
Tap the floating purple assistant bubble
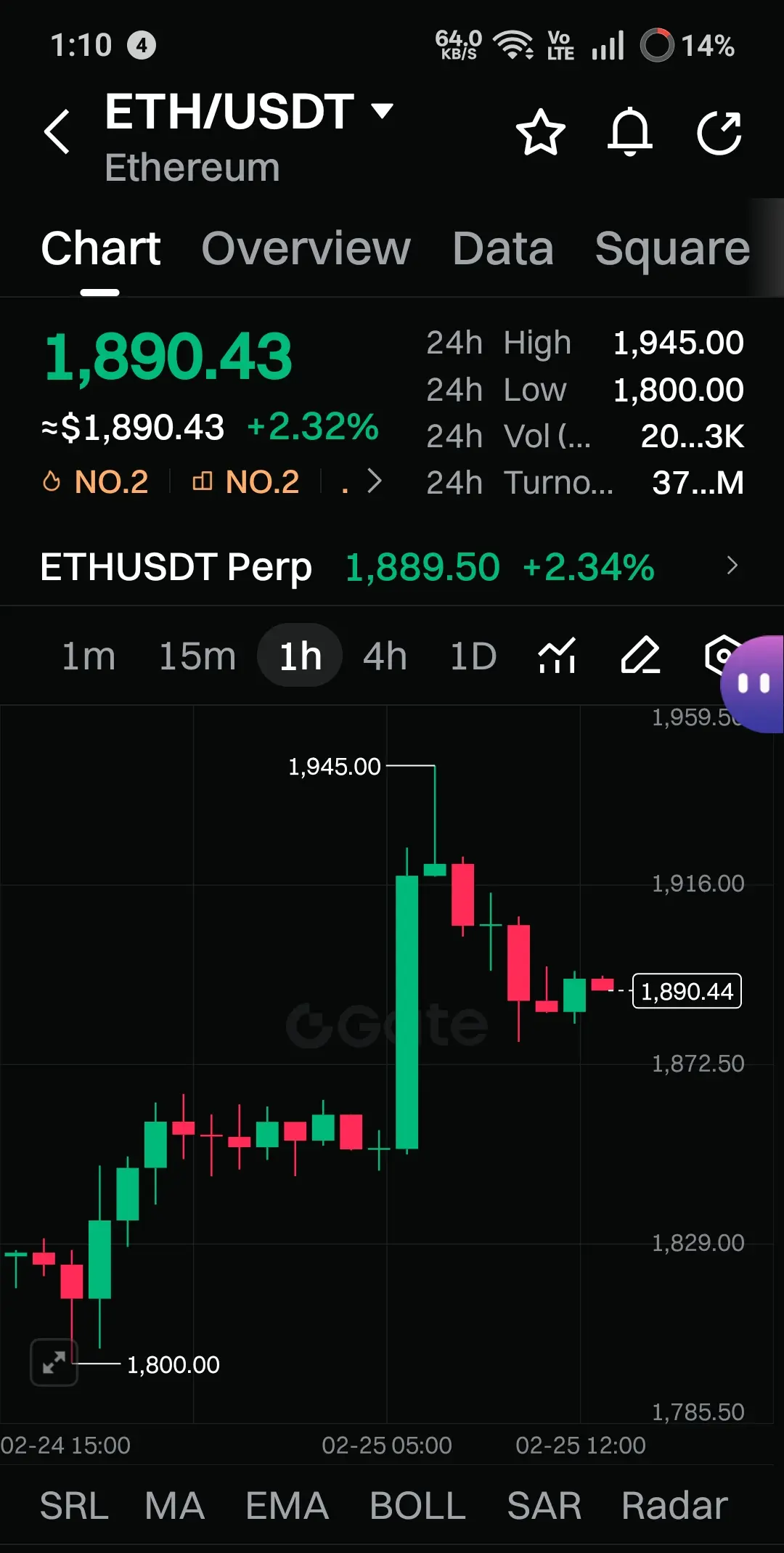click(x=755, y=682)
